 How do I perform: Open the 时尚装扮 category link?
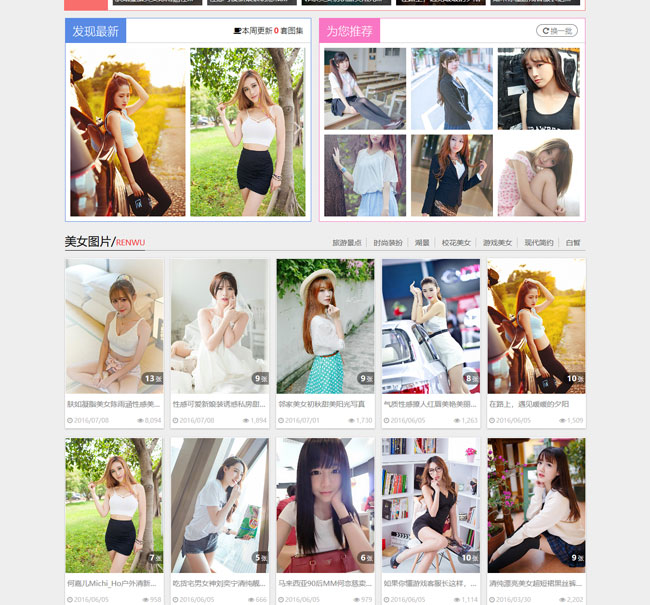[x=388, y=243]
